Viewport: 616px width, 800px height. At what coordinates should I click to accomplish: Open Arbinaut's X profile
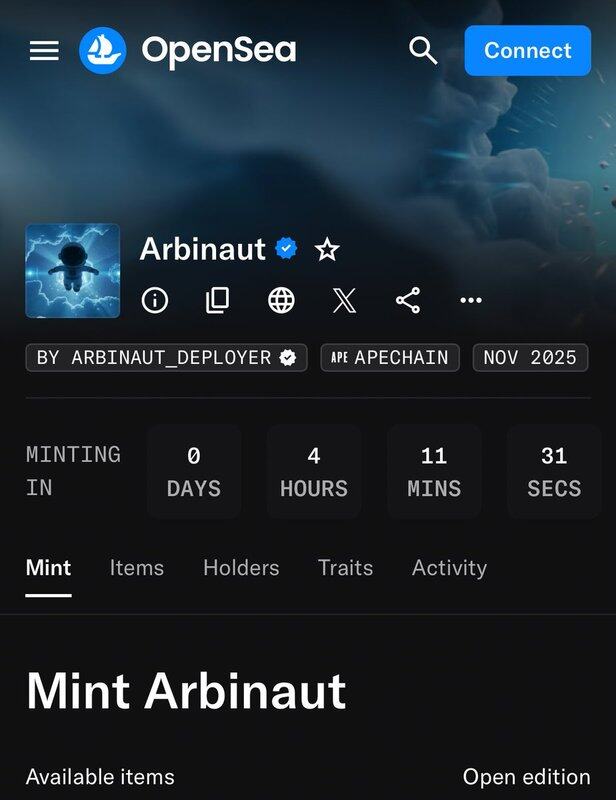tap(344, 300)
